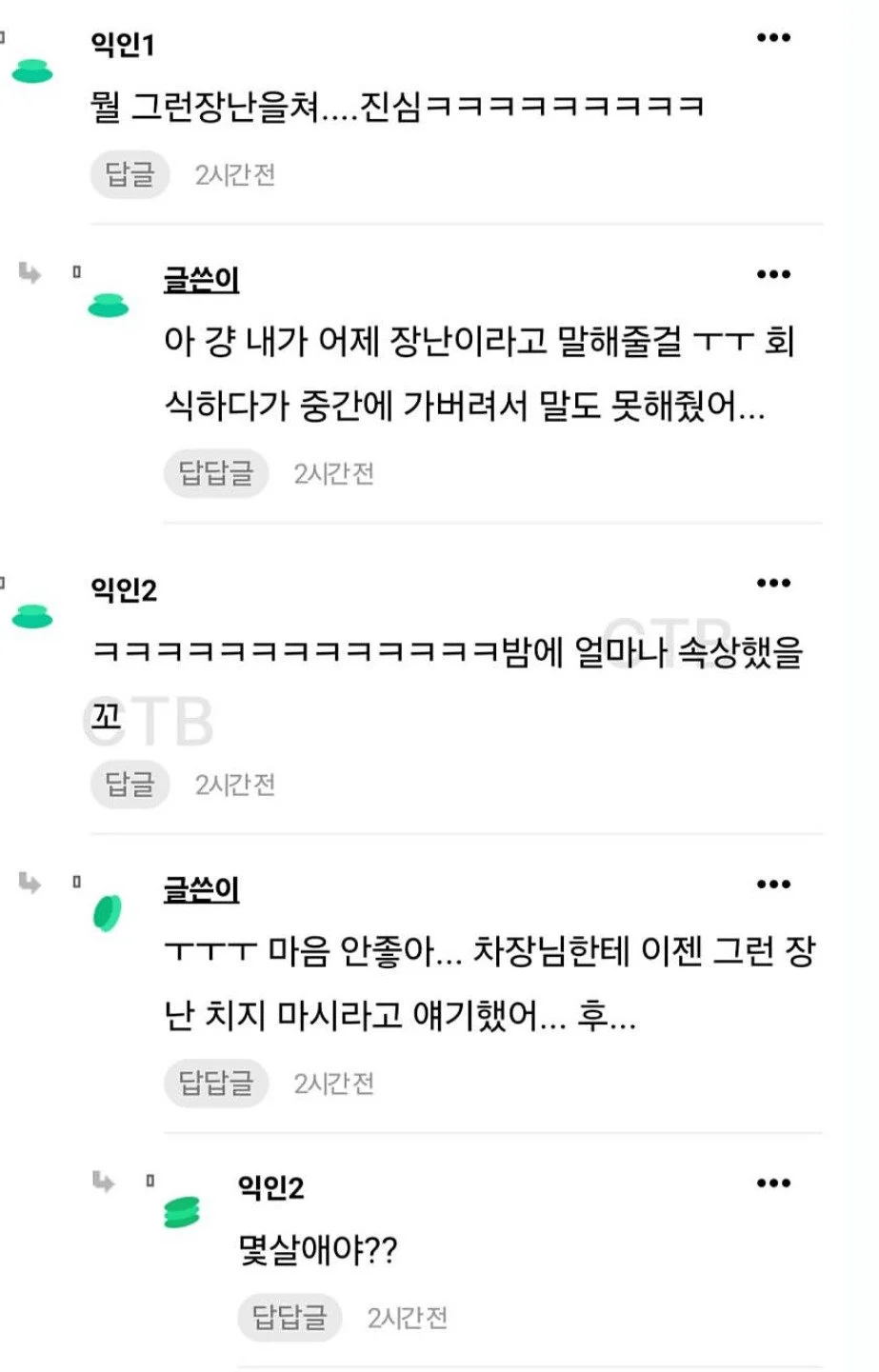The height and width of the screenshot is (1372, 879).
Task: Open overflow menu on 익인2's '속상했을꼬' comment
Action: pyautogui.click(x=772, y=584)
